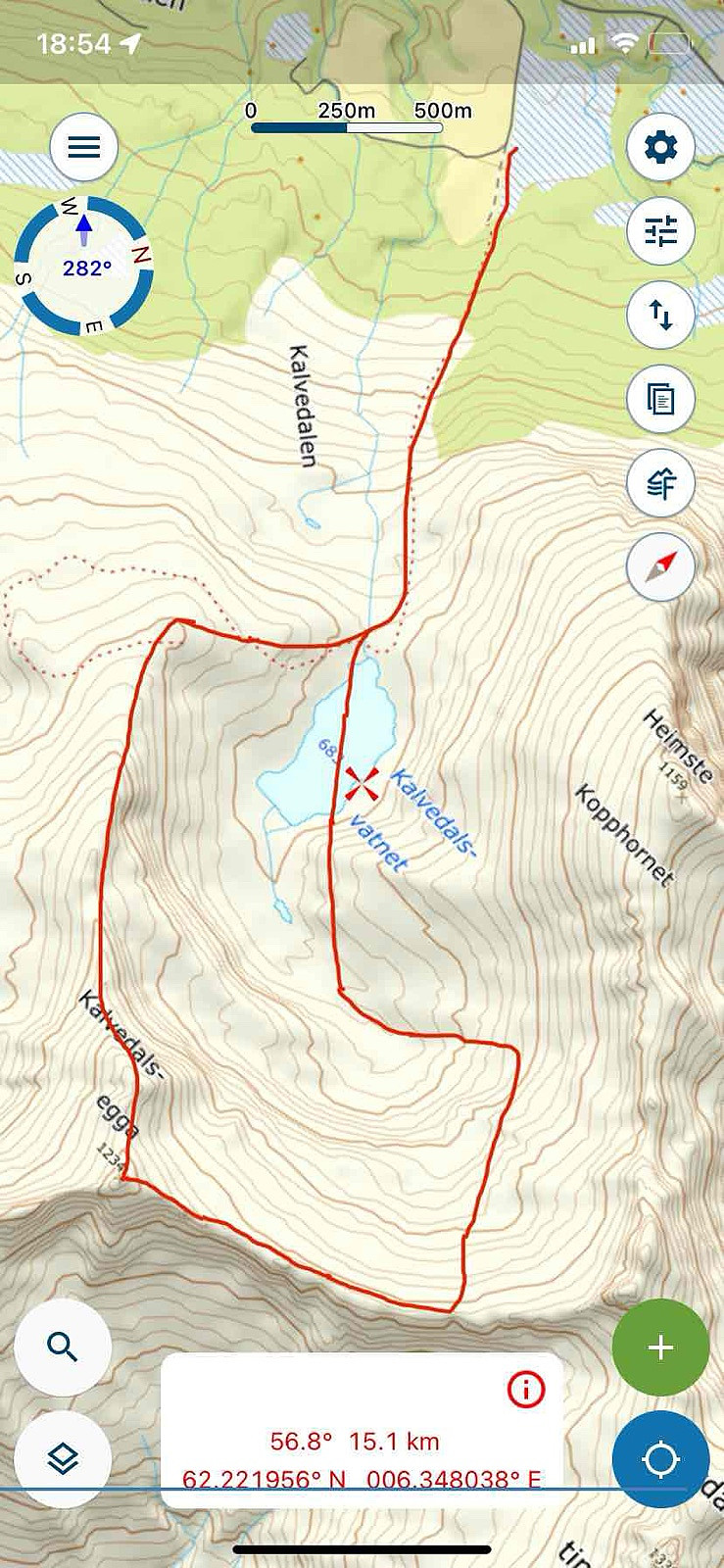Screen dimensions: 724x1568
Task: Open the sliders adjustment icon
Action: tap(660, 231)
